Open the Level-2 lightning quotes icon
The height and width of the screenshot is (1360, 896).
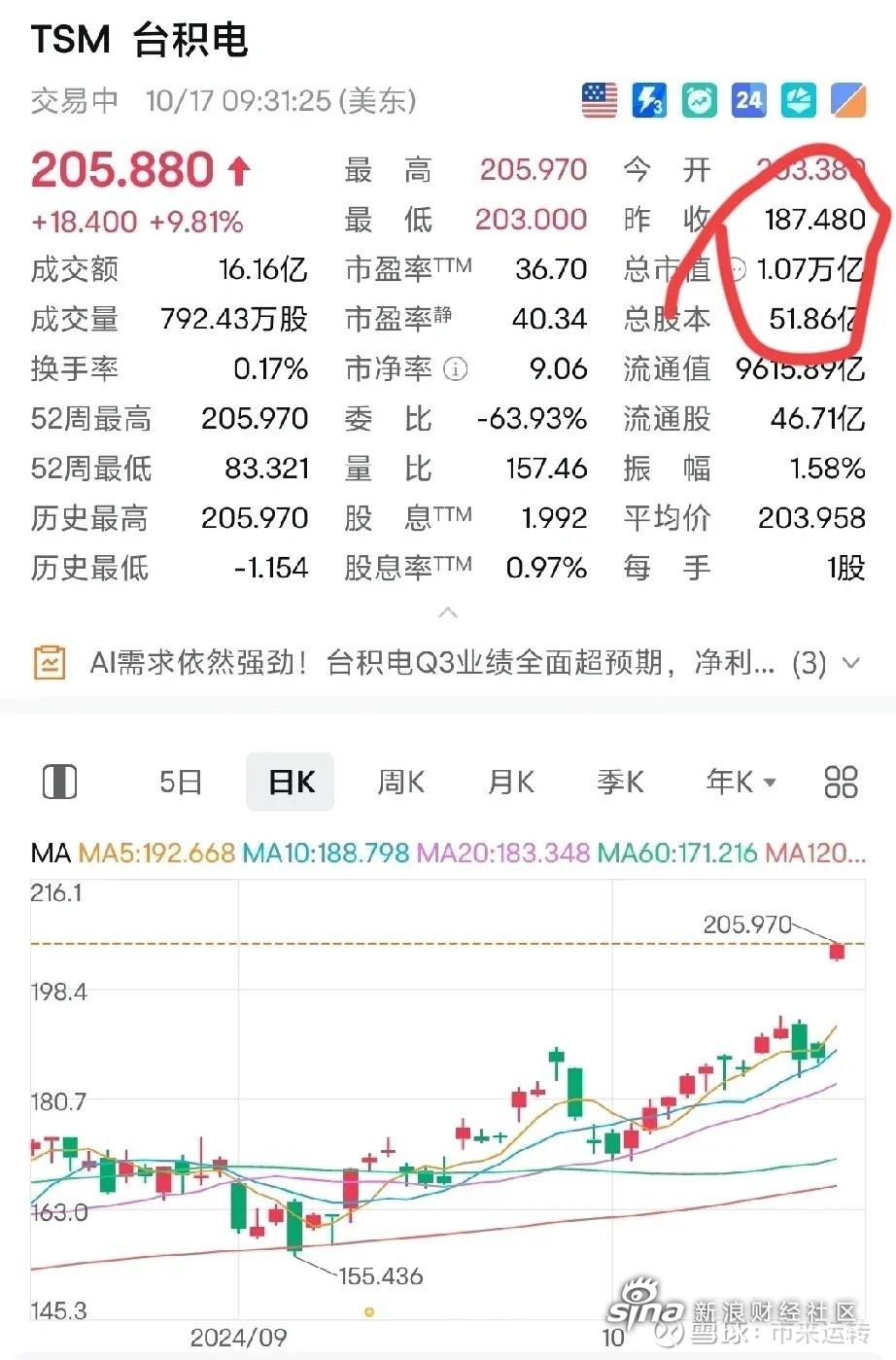click(x=649, y=99)
